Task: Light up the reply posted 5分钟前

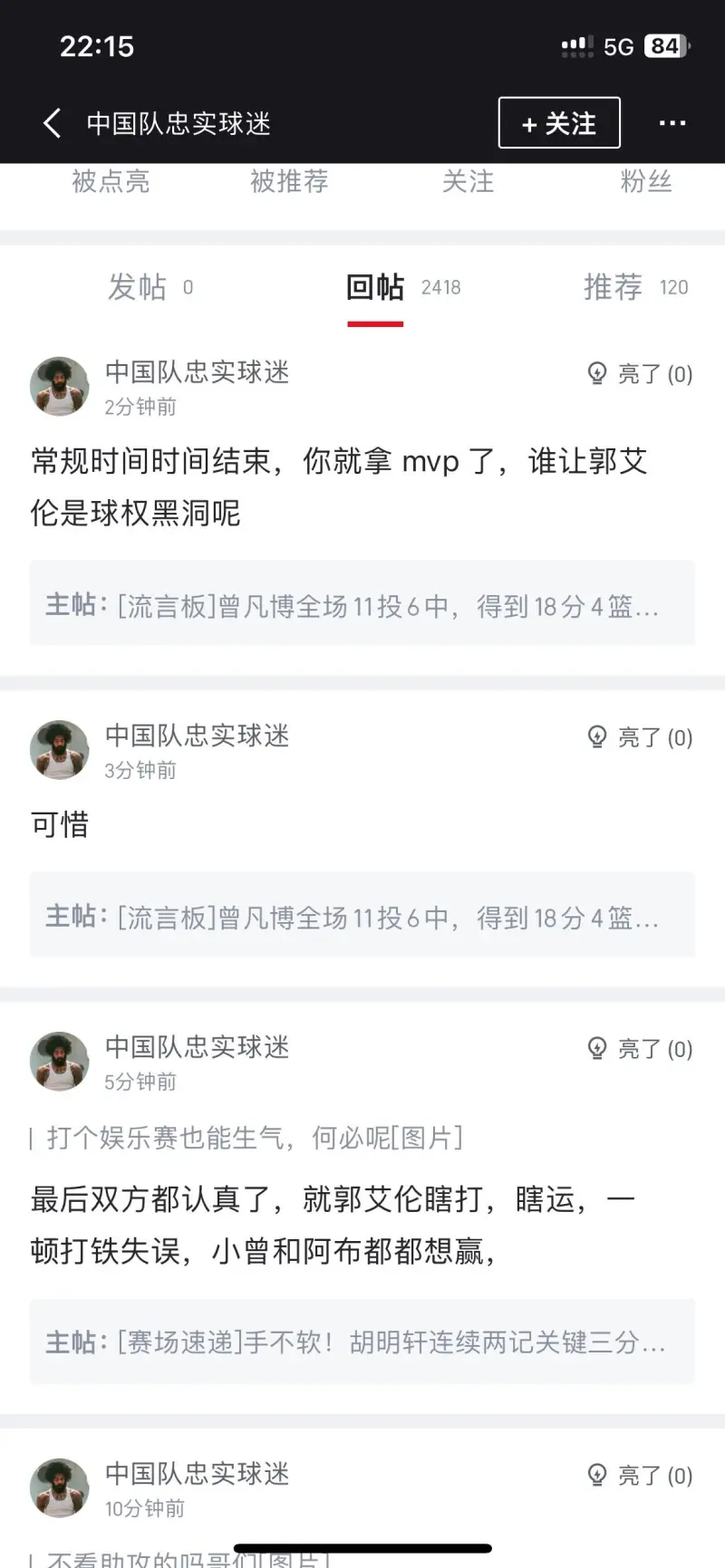Action: pyautogui.click(x=640, y=1049)
